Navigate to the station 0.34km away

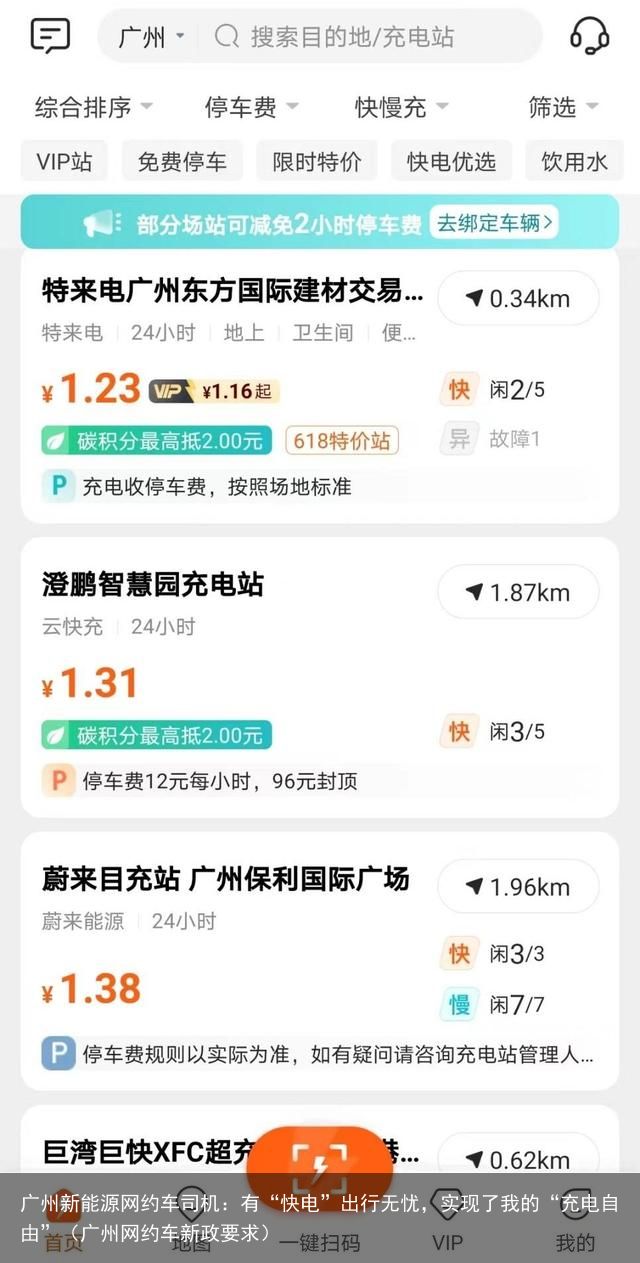pyautogui.click(x=518, y=298)
